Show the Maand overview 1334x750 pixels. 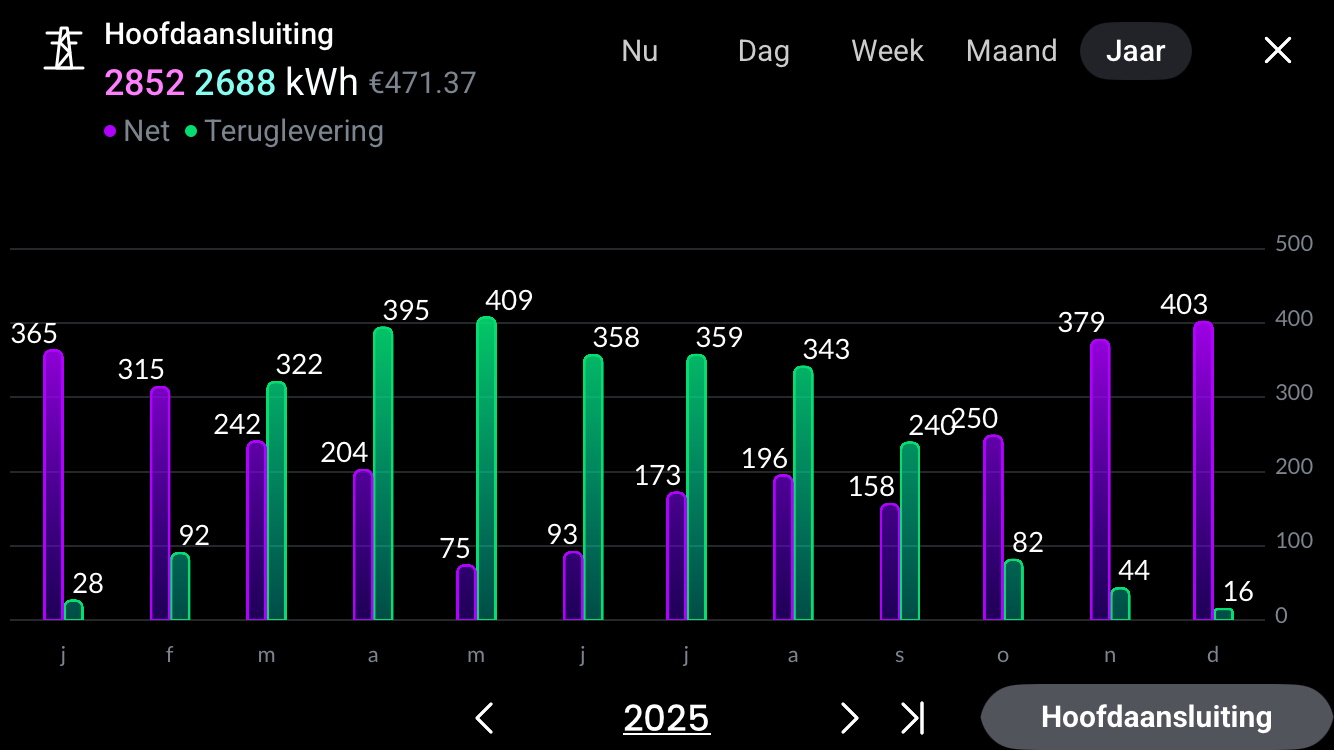click(1011, 51)
